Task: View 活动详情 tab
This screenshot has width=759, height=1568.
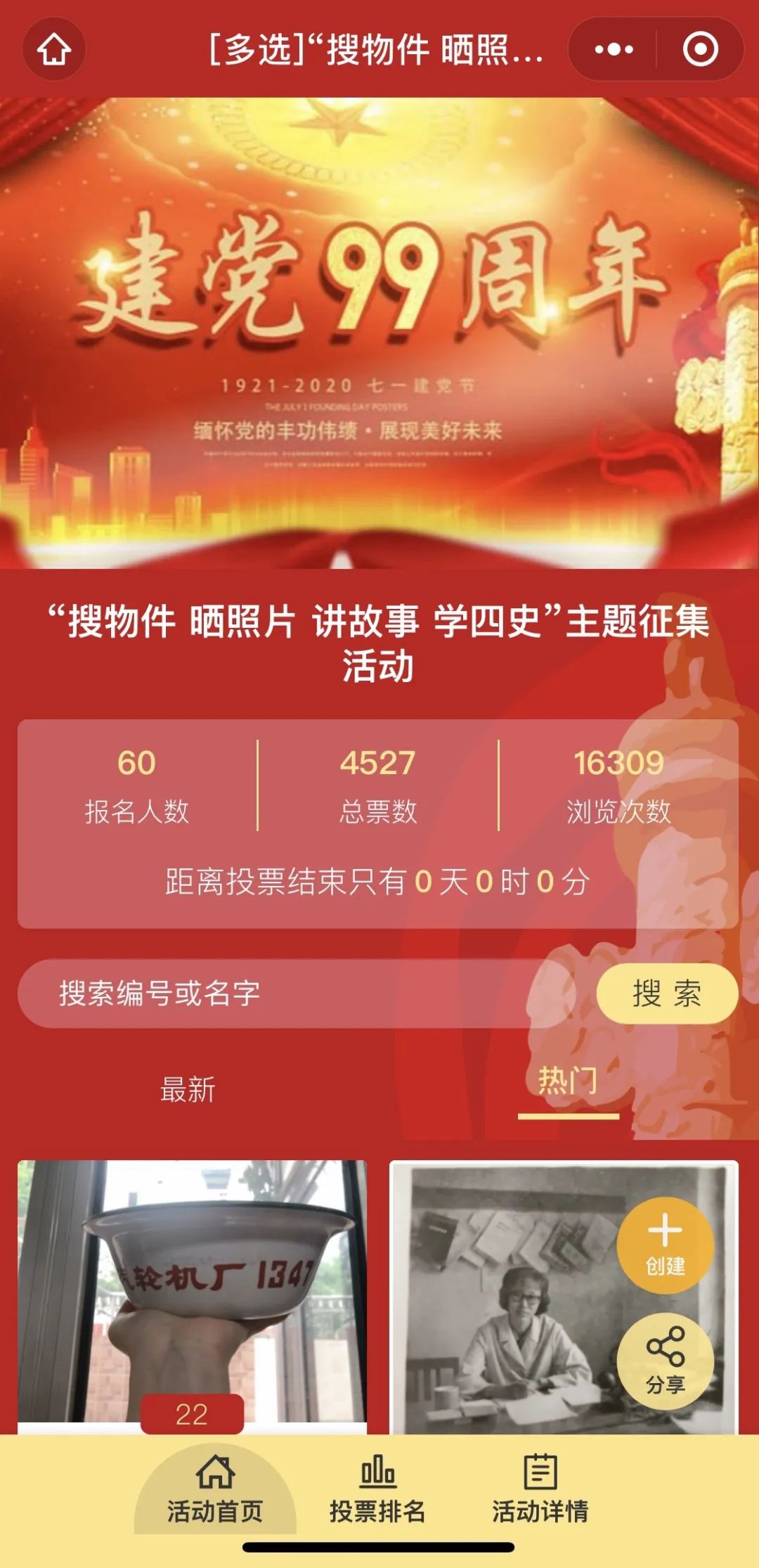Action: (x=540, y=1489)
